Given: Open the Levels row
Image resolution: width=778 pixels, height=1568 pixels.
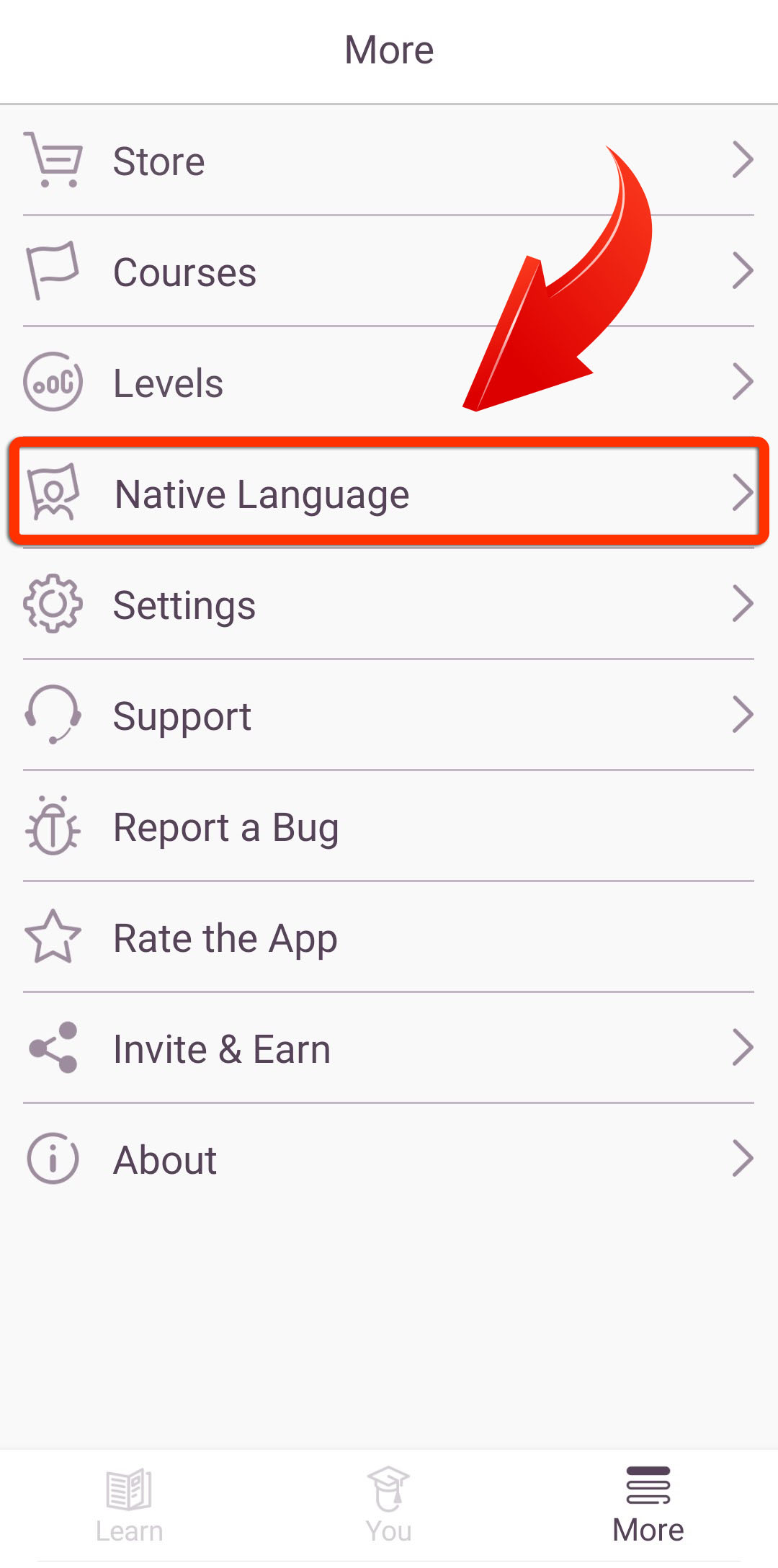Looking at the screenshot, I should tap(389, 382).
